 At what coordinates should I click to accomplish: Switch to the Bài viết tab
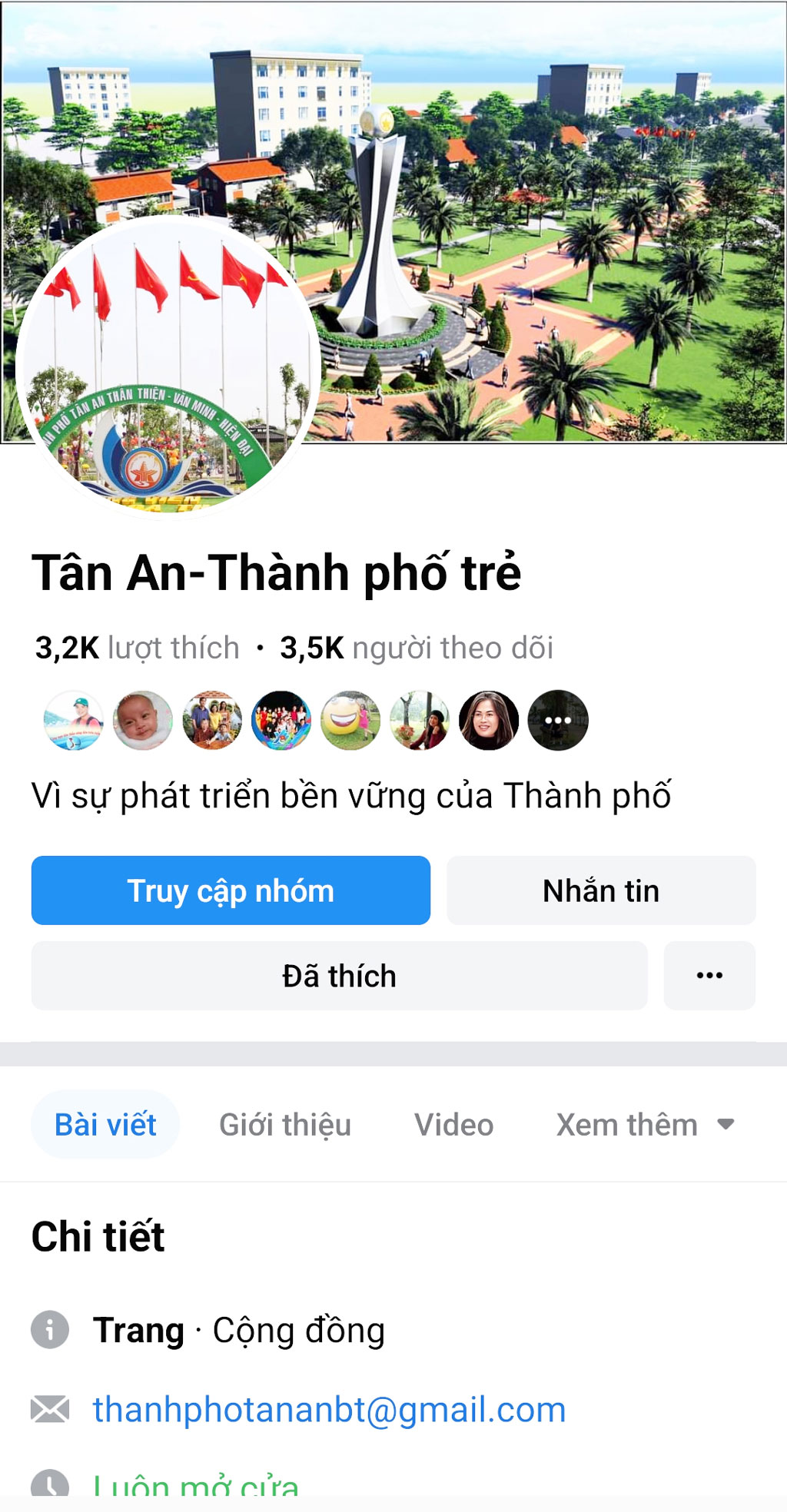105,1125
